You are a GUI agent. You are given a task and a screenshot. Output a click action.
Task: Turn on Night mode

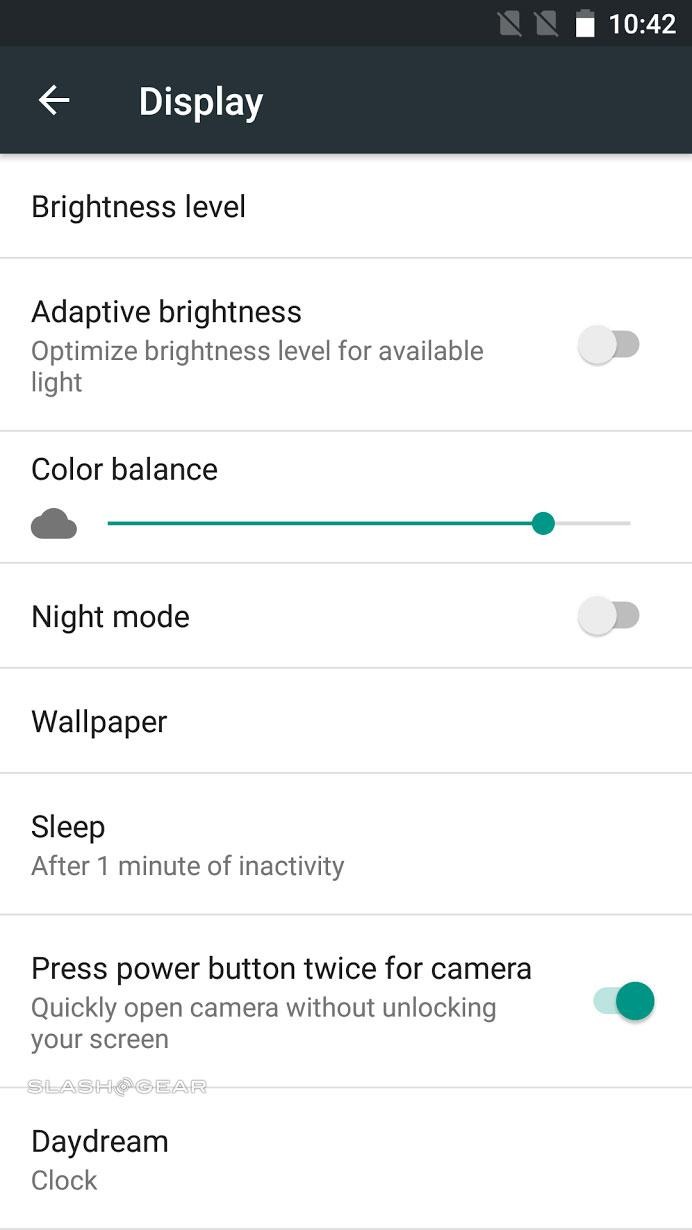(x=609, y=616)
